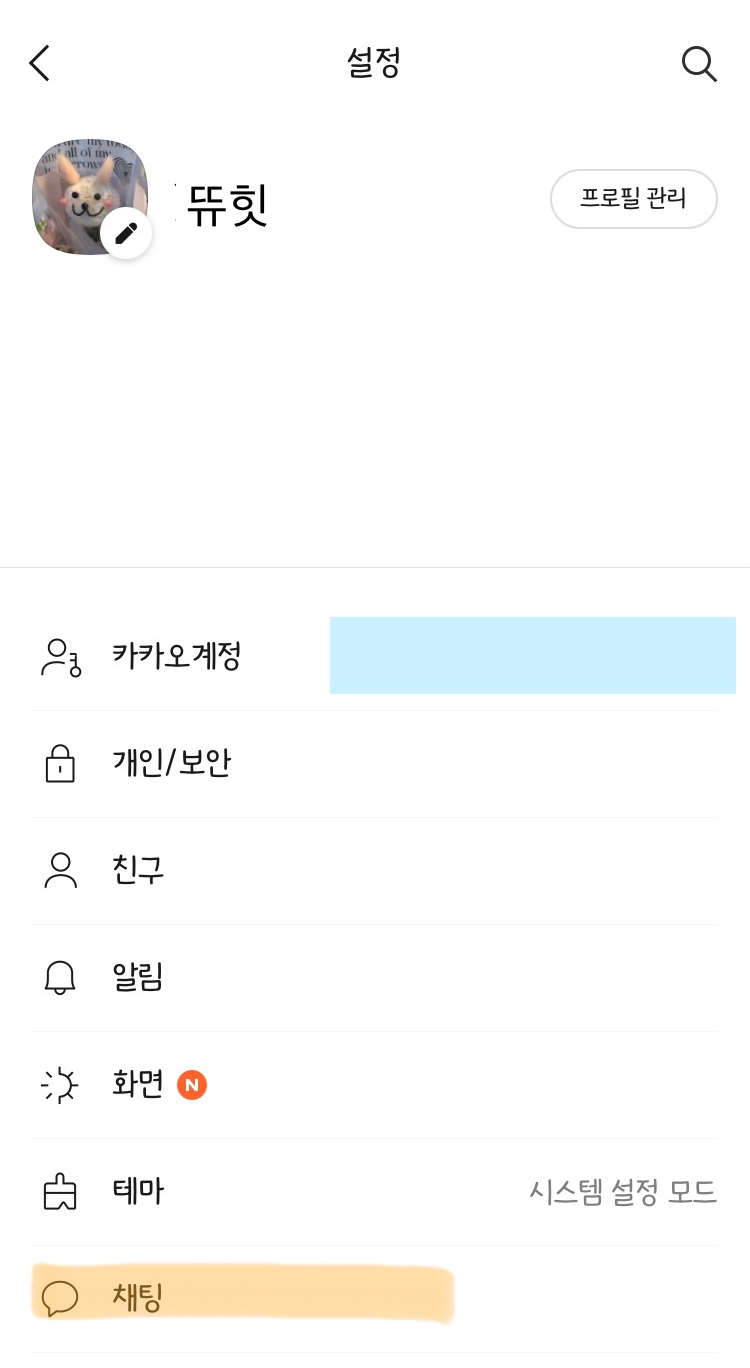Open 알림 settings

click(x=375, y=978)
